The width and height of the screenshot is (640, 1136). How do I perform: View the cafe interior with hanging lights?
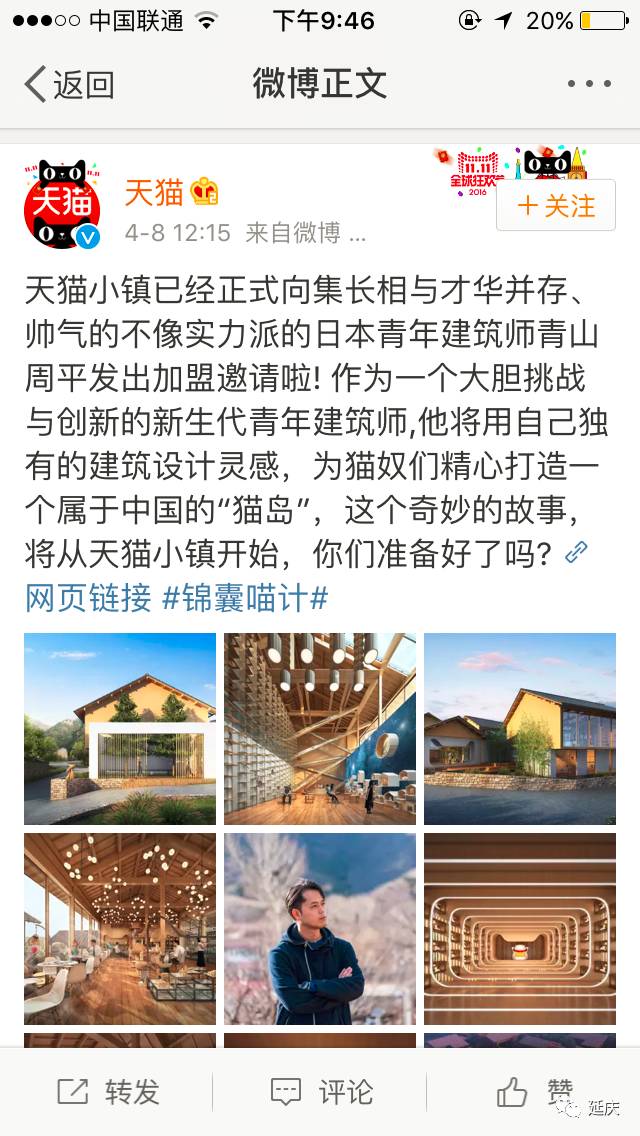pyautogui.click(x=120, y=928)
